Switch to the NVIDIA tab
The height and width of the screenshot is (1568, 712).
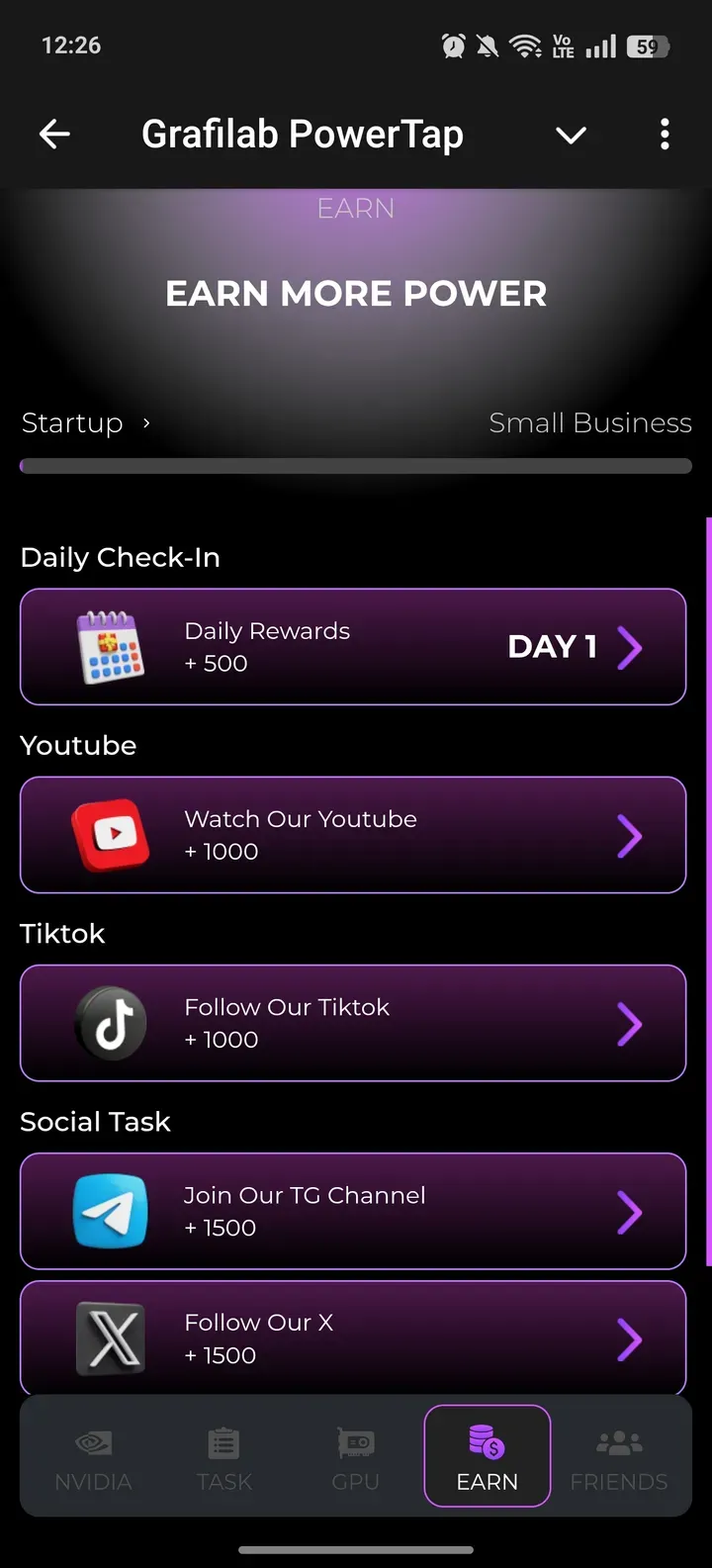tap(94, 1457)
